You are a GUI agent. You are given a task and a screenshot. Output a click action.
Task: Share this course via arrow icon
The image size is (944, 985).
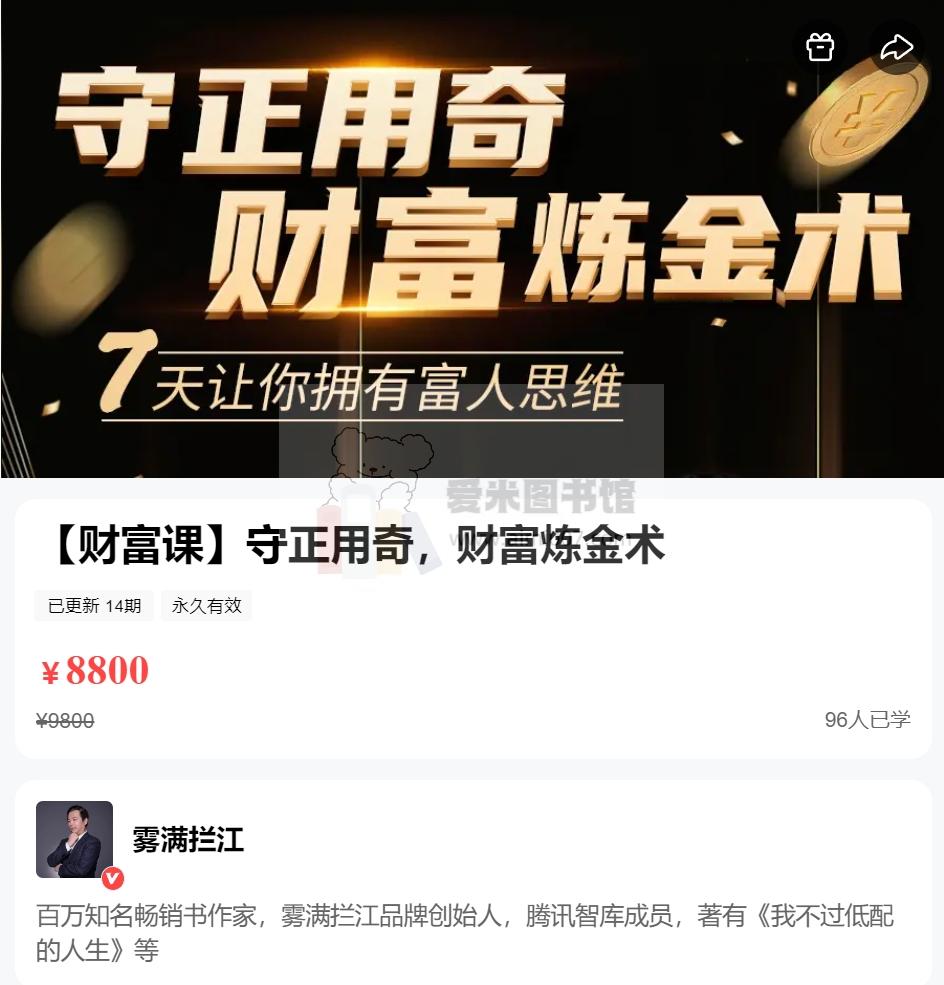(896, 47)
